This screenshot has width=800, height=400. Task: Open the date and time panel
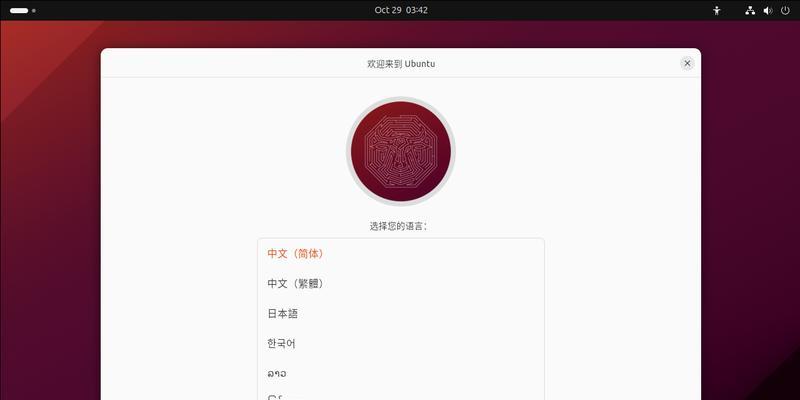point(401,10)
